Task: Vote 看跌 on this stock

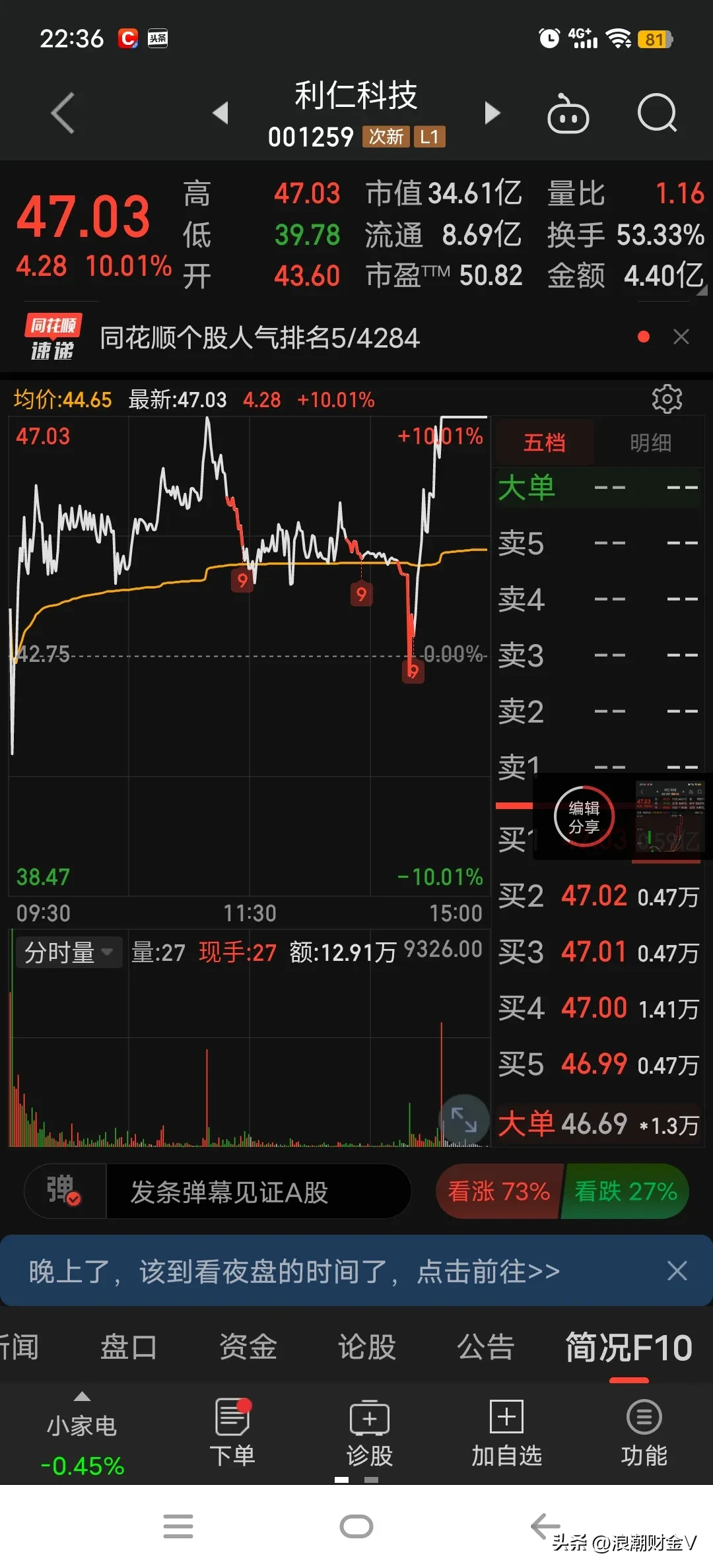Action: pyautogui.click(x=625, y=1192)
